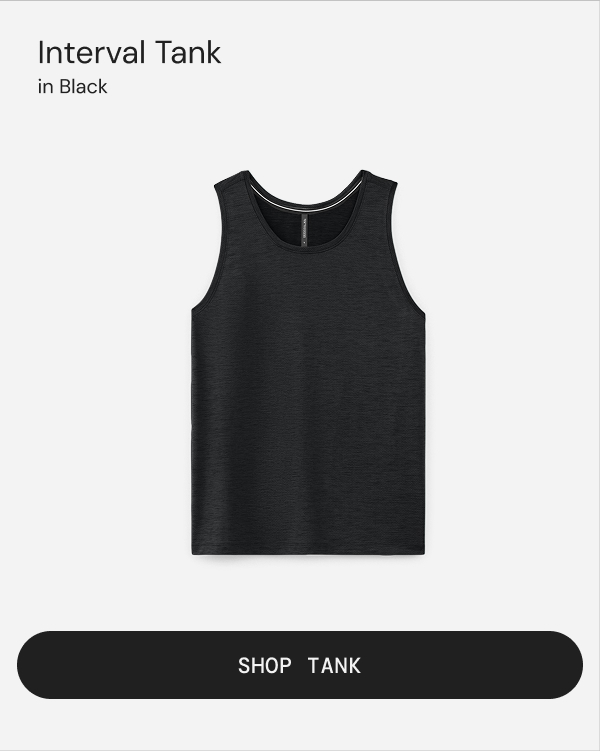Open the Interval Tank product image

coord(308,365)
